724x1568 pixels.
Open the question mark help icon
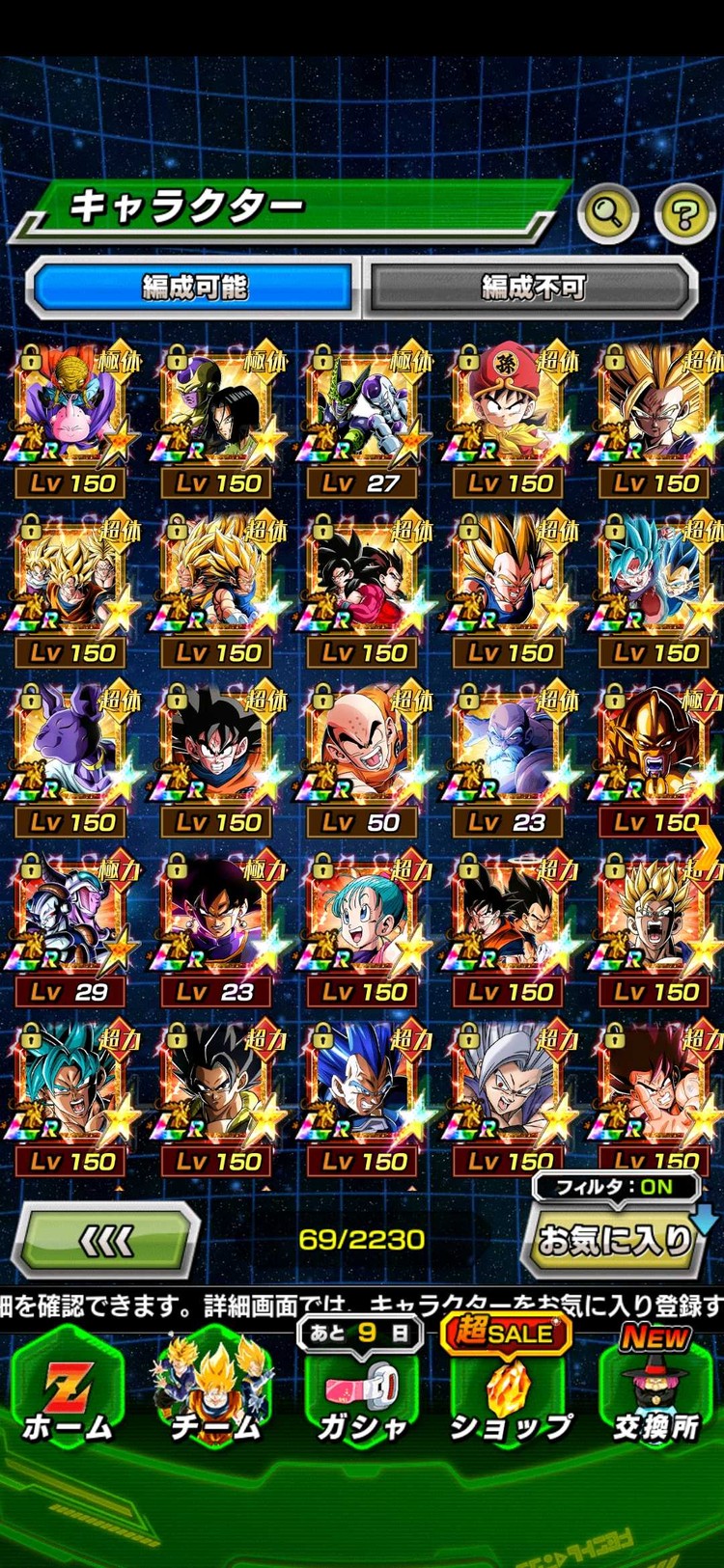(x=683, y=213)
